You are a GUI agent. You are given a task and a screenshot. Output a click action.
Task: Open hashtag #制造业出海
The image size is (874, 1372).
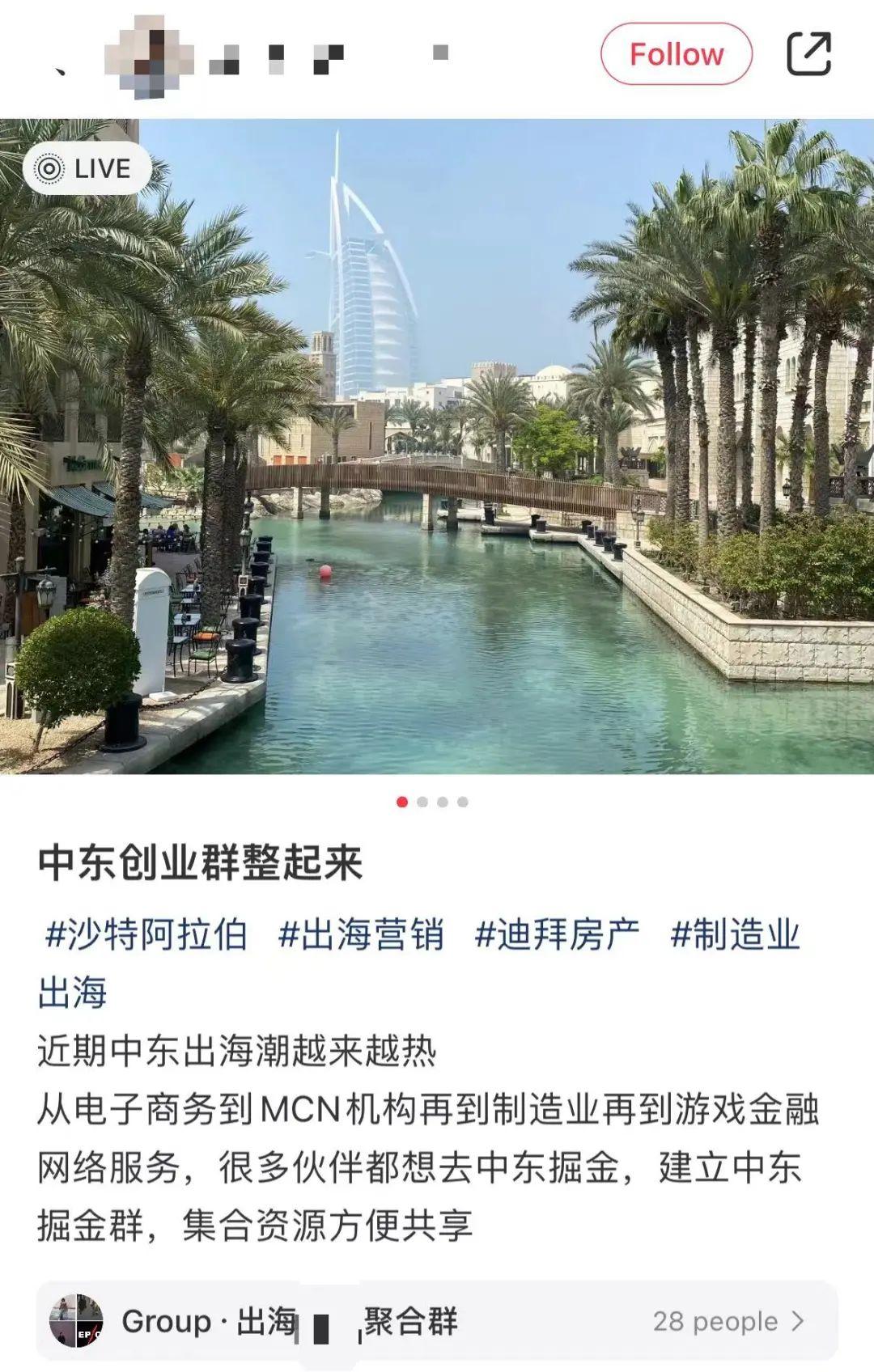click(735, 934)
